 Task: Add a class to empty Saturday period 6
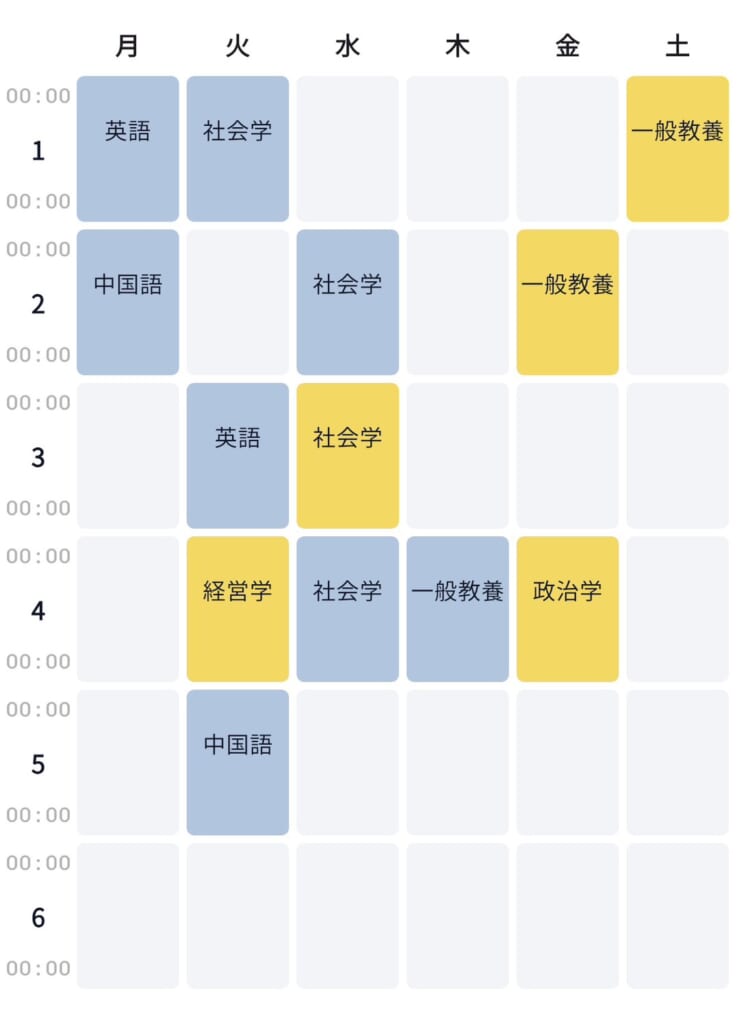(x=677, y=915)
